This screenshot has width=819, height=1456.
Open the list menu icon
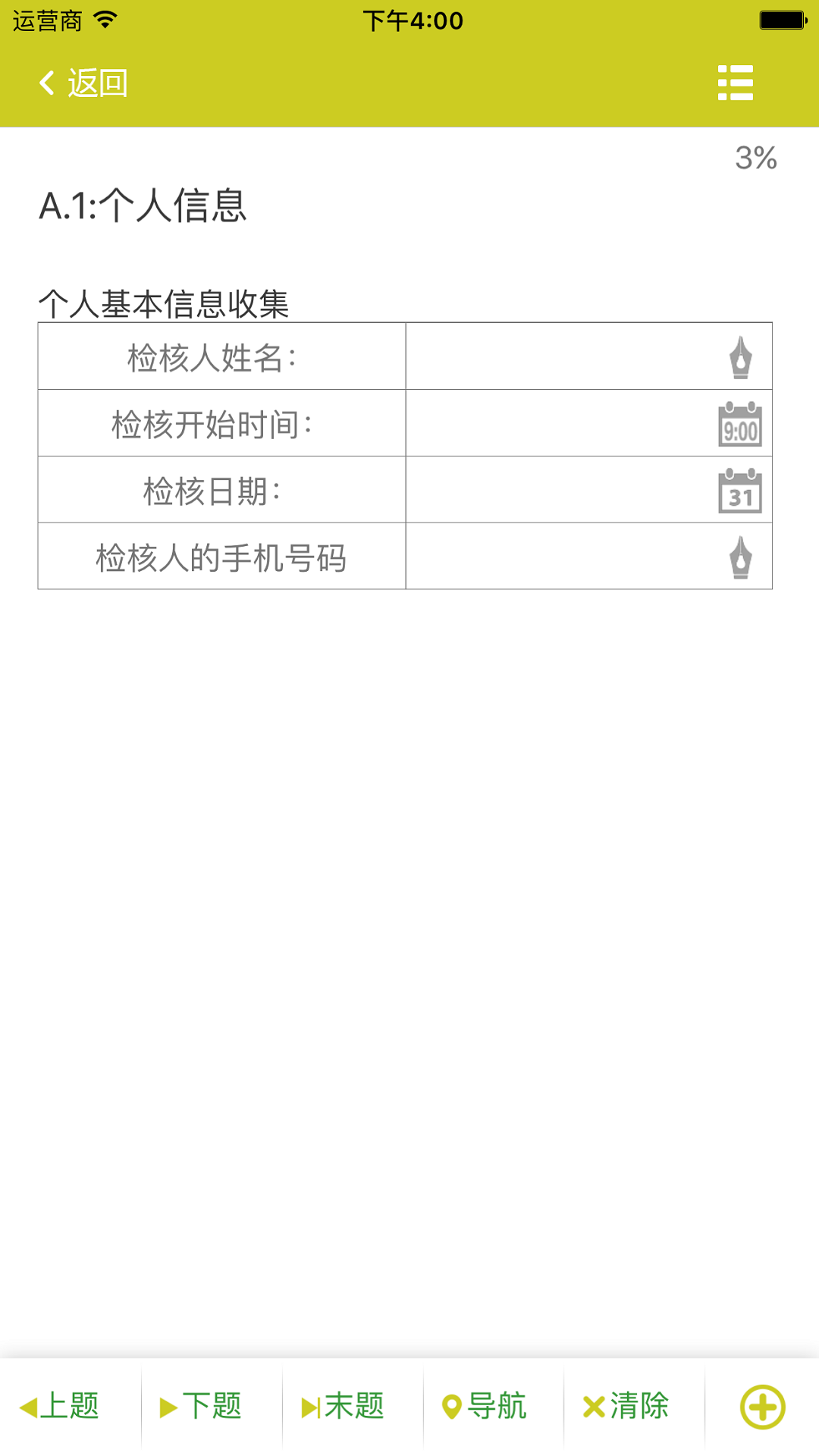[736, 83]
